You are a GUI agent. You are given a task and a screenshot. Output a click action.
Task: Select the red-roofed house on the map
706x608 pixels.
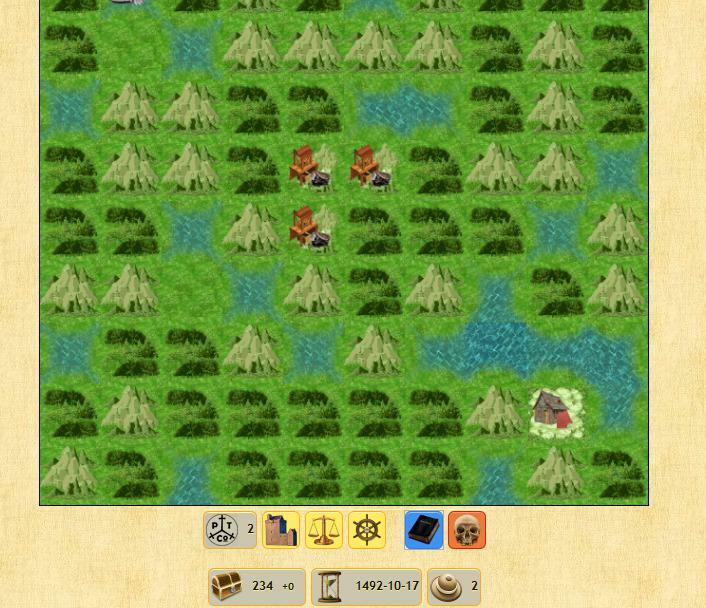point(556,411)
